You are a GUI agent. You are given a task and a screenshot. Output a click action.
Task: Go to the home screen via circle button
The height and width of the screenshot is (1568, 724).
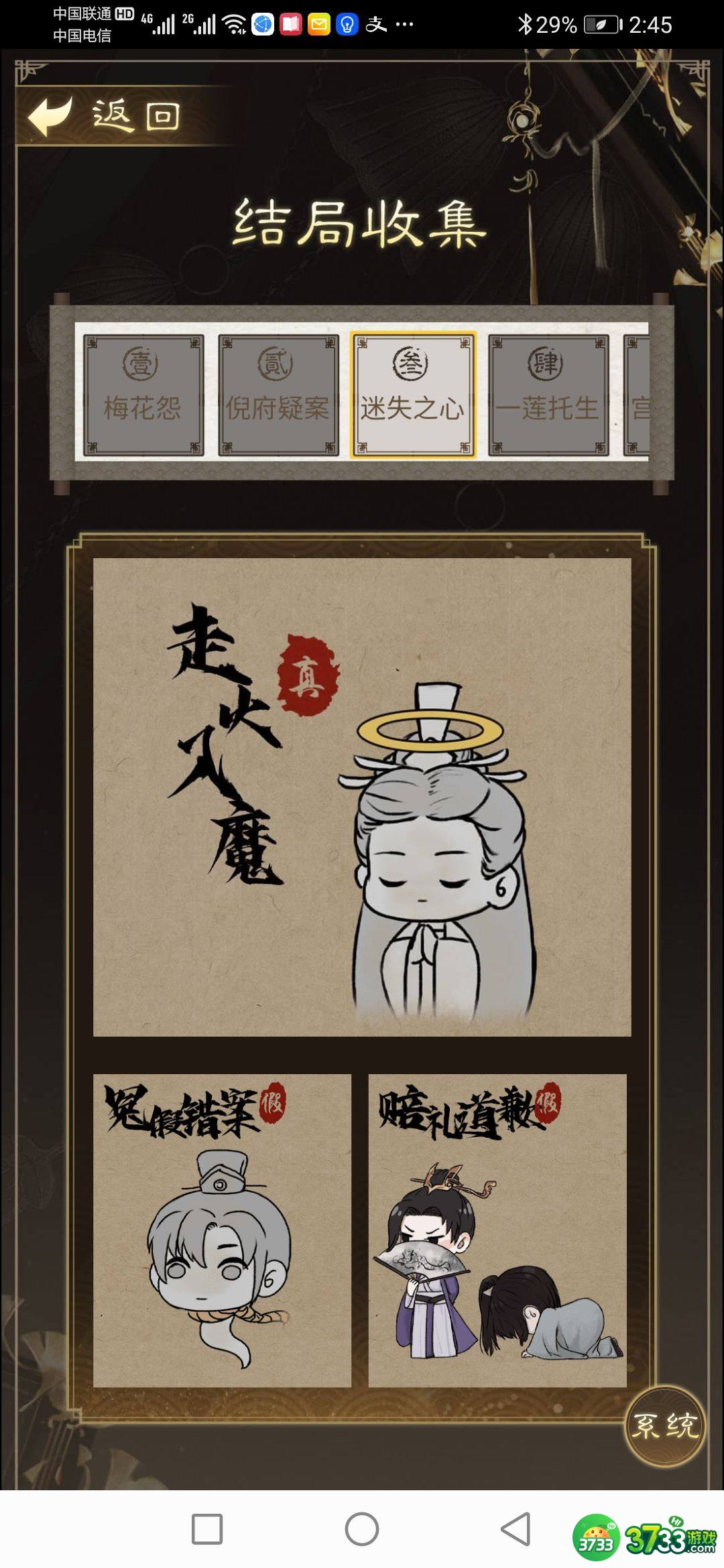[362, 1529]
